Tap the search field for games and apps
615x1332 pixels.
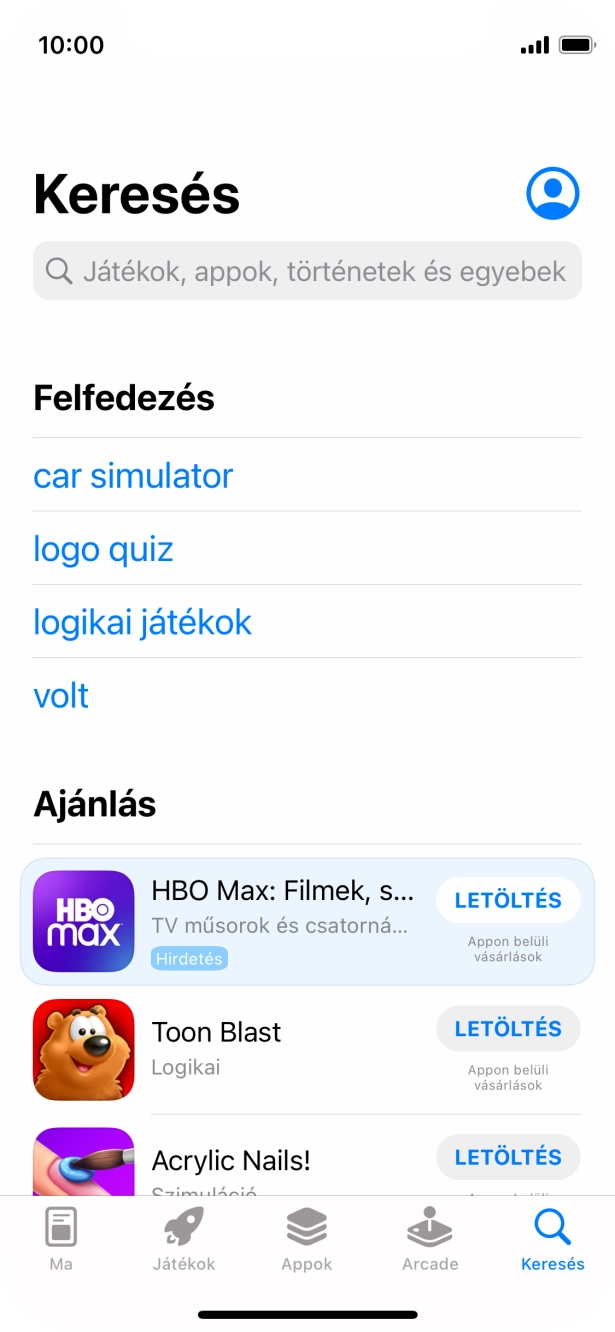307,271
